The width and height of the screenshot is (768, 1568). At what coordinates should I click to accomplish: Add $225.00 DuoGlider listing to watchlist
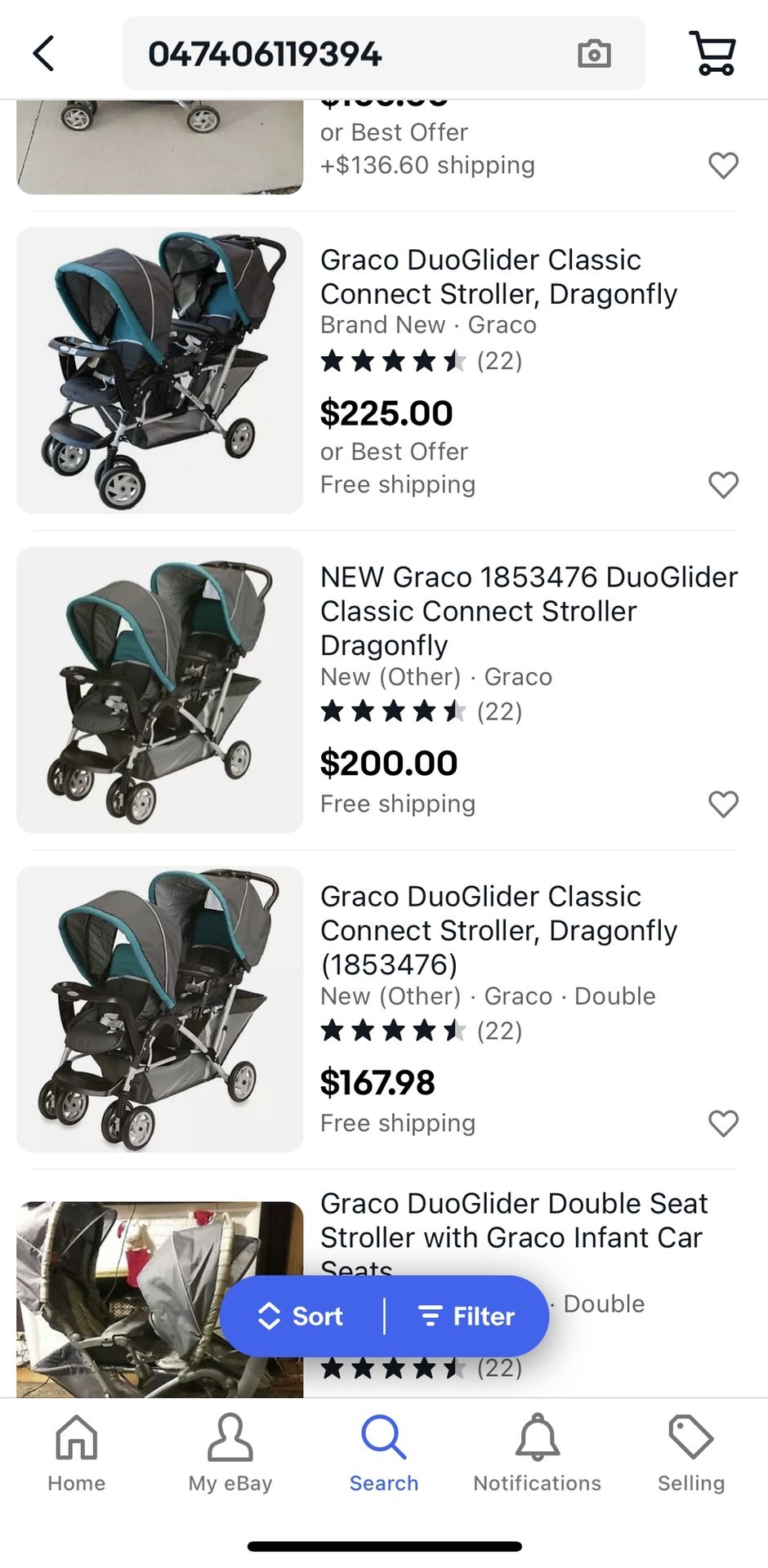(x=722, y=484)
